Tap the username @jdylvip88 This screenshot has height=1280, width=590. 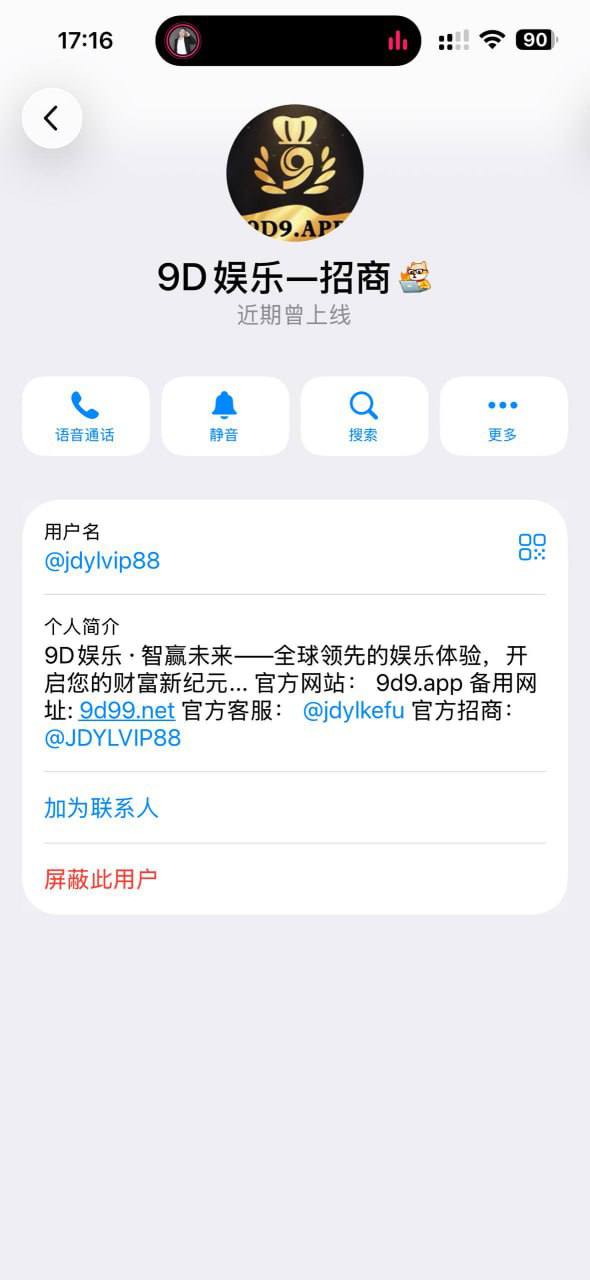point(102,561)
